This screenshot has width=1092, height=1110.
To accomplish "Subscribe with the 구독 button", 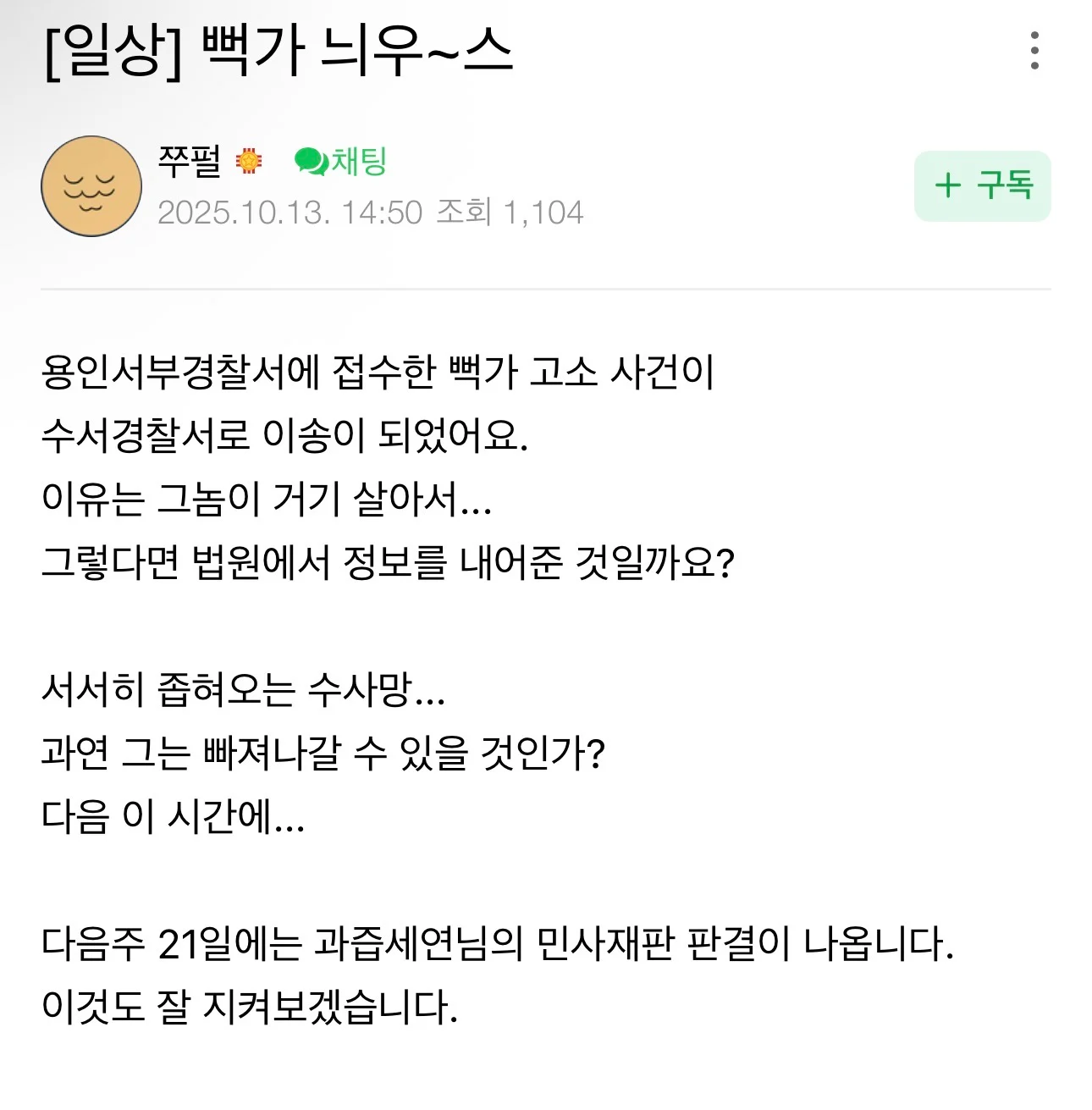I will click(x=982, y=186).
